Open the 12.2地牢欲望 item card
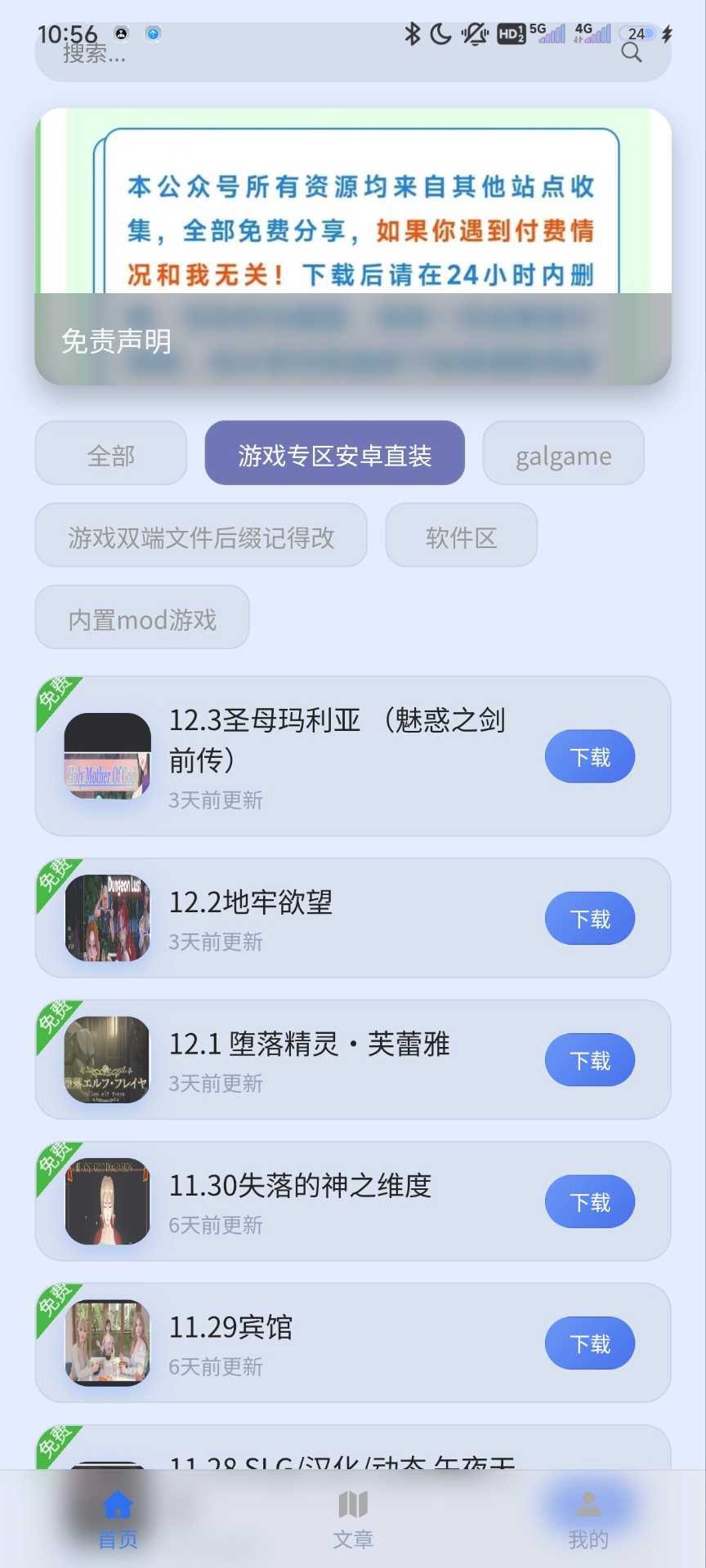 (327, 918)
